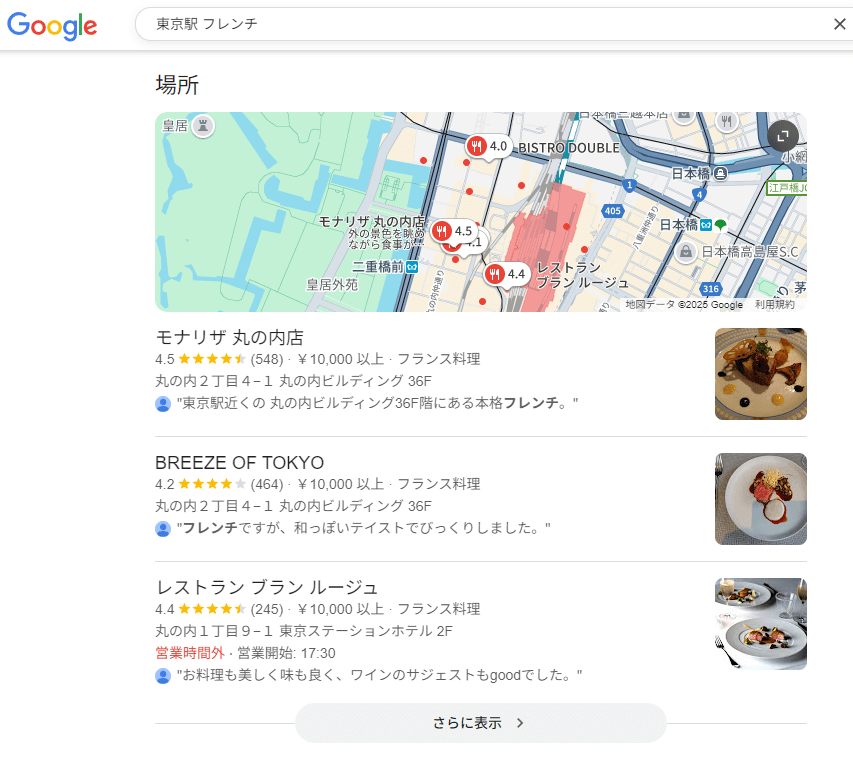Expand the map to full screen

pyautogui.click(x=783, y=135)
